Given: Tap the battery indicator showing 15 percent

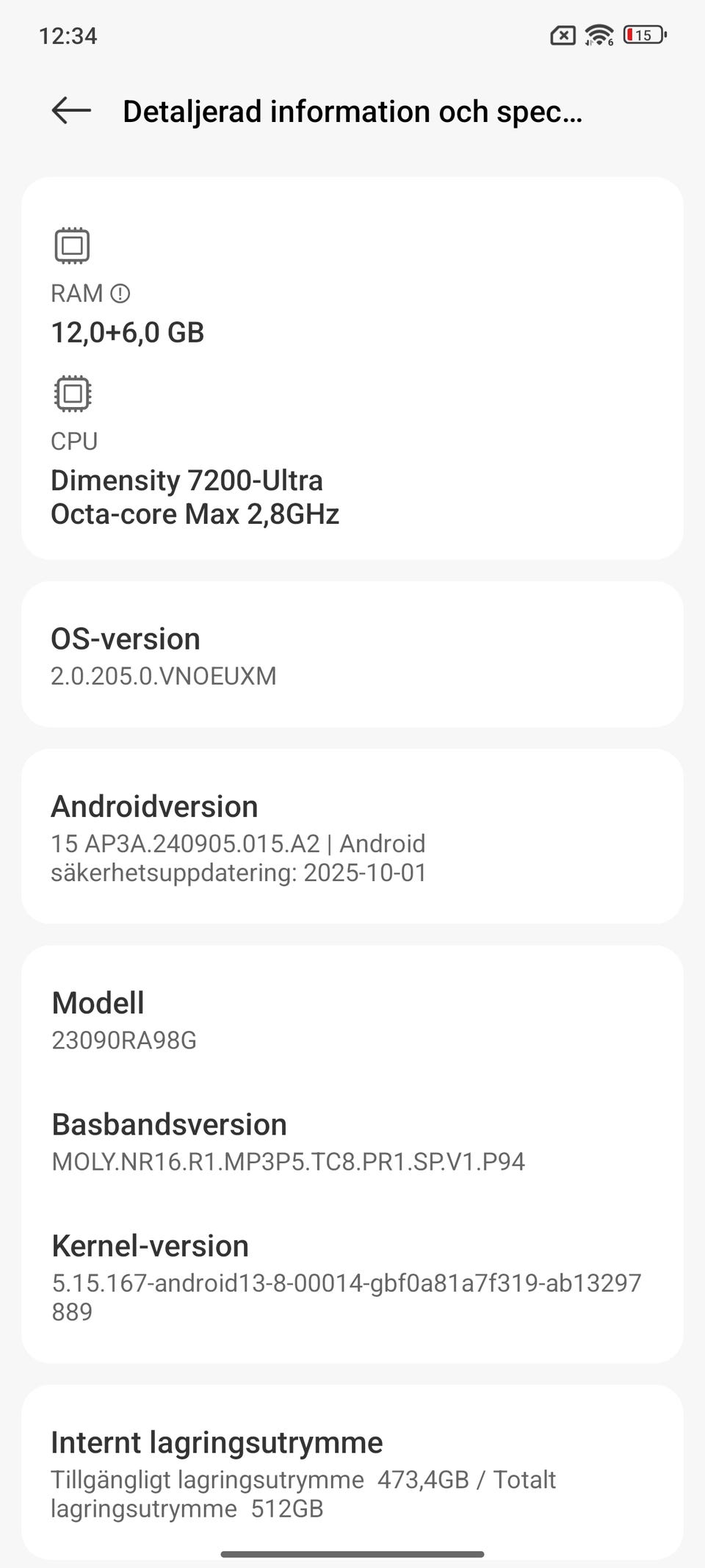Looking at the screenshot, I should (x=644, y=35).
